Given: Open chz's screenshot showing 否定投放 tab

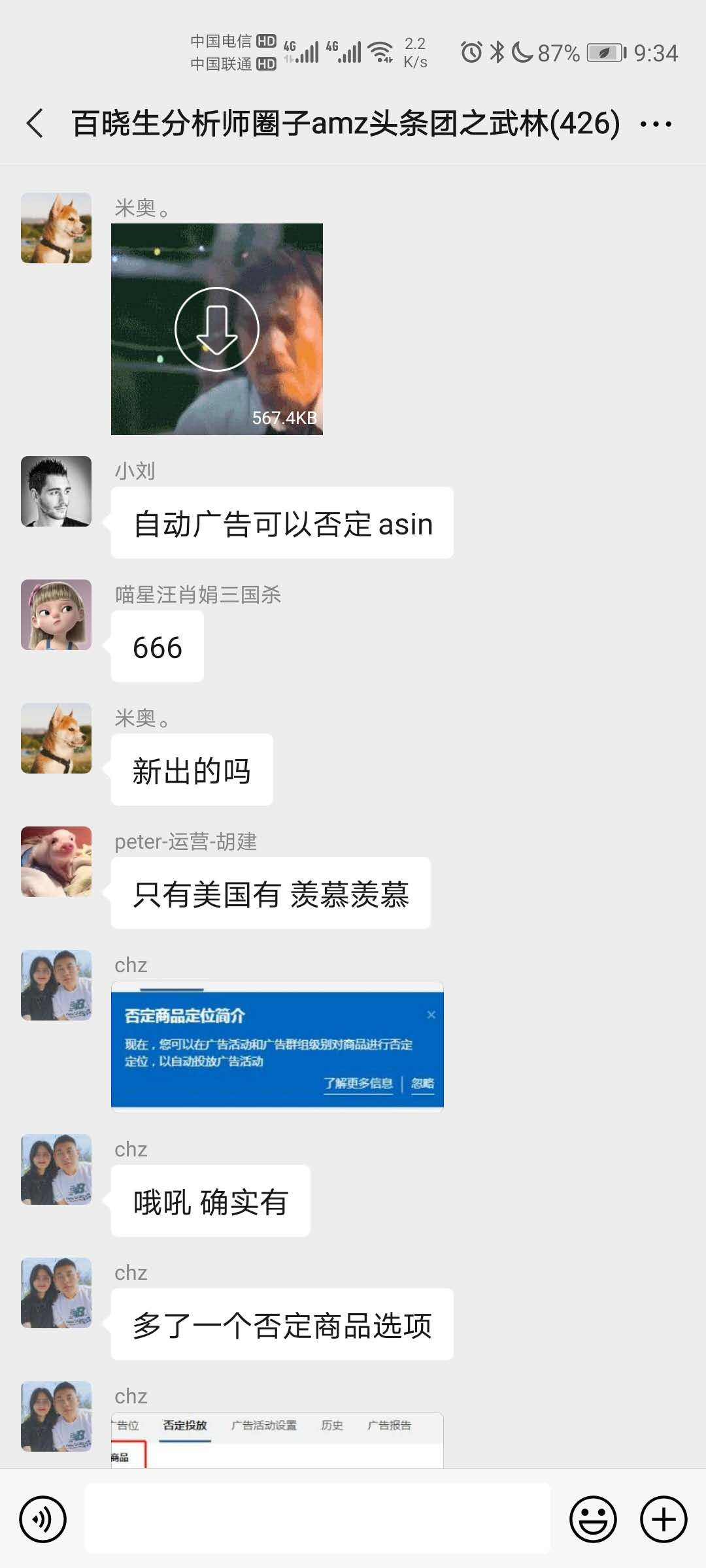Looking at the screenshot, I should pyautogui.click(x=277, y=1441).
